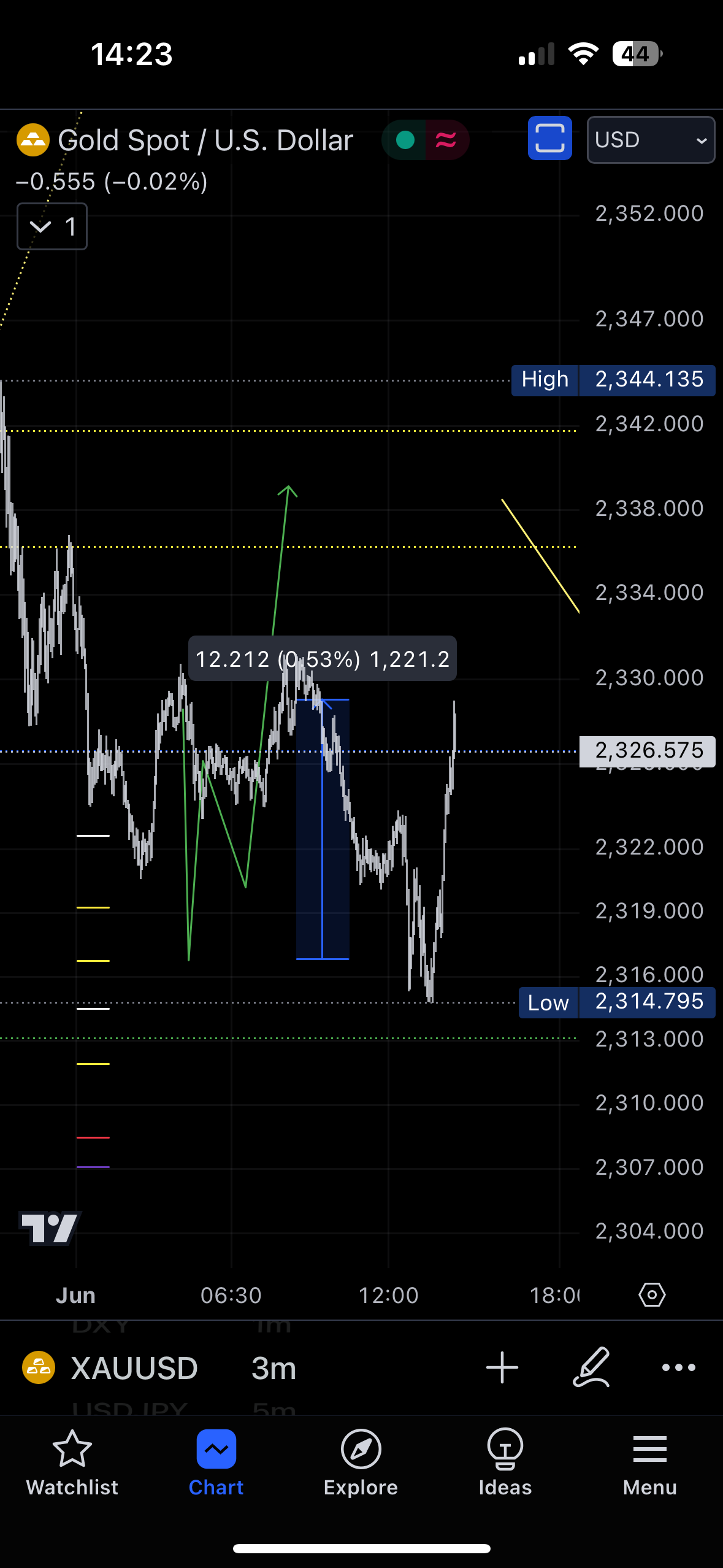Open the Gold Spot / U.S. Dollar symbol title
The height and width of the screenshot is (1568, 723).
click(x=205, y=140)
